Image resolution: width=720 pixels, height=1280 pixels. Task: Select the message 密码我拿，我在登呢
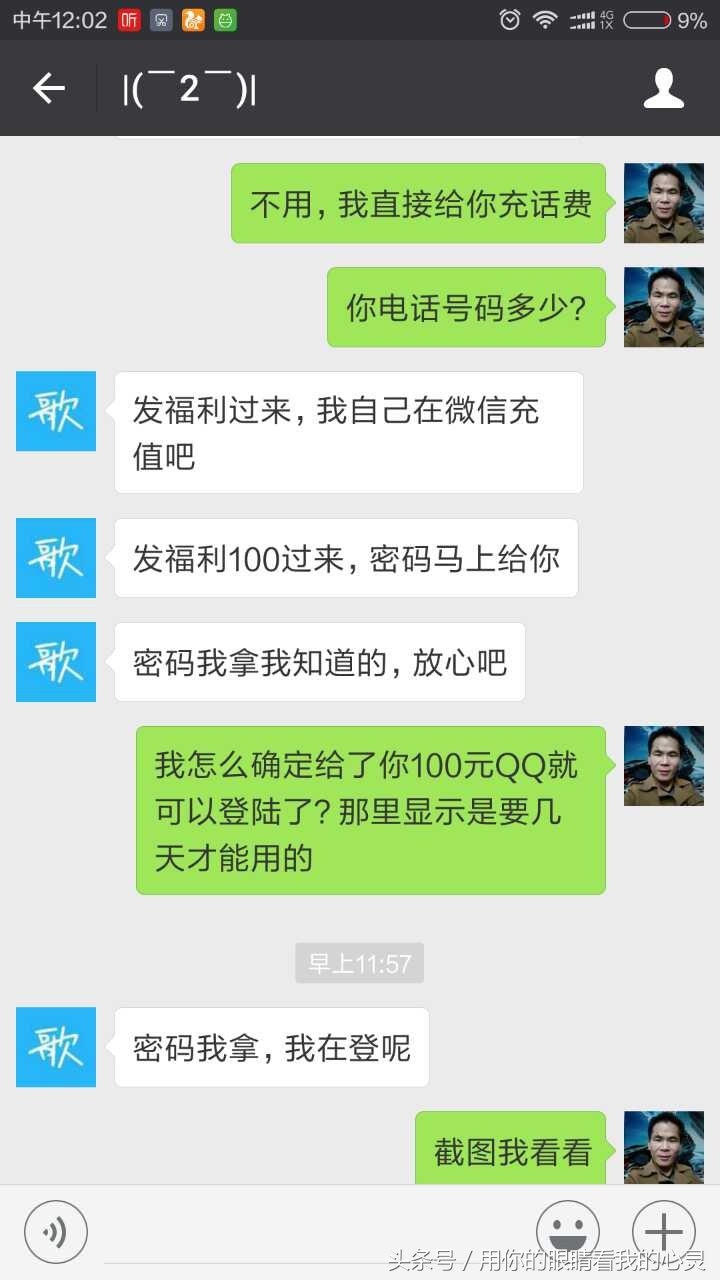pyautogui.click(x=272, y=1047)
